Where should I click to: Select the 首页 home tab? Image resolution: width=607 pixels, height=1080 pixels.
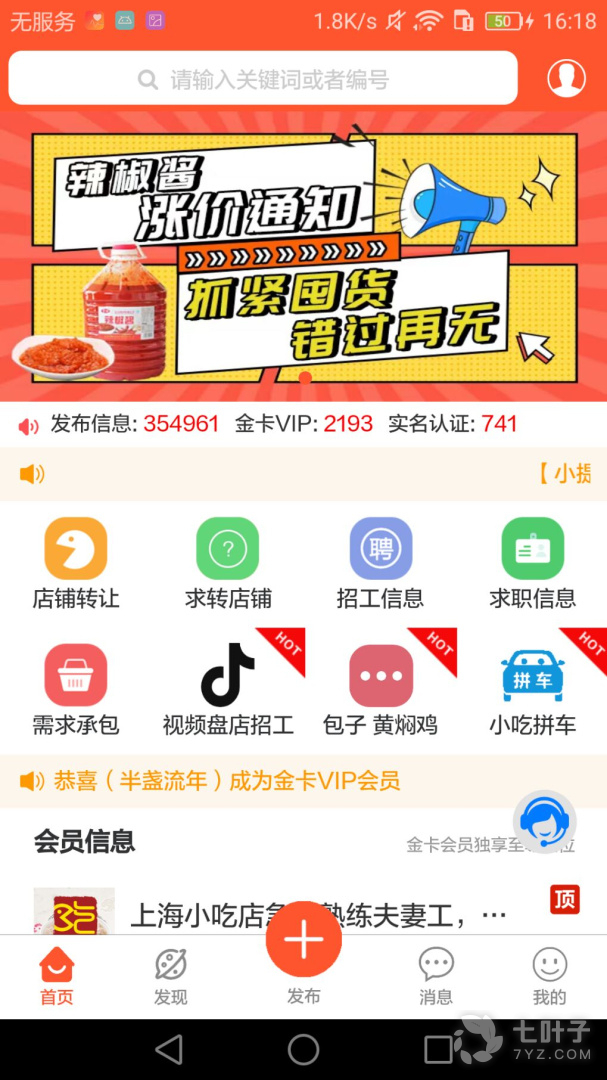point(56,977)
